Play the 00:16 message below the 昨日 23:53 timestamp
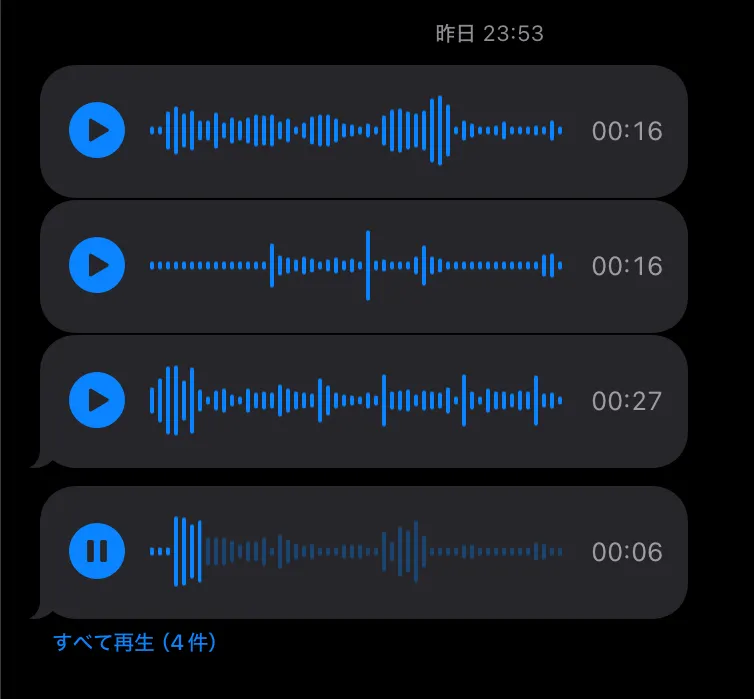 coord(97,130)
